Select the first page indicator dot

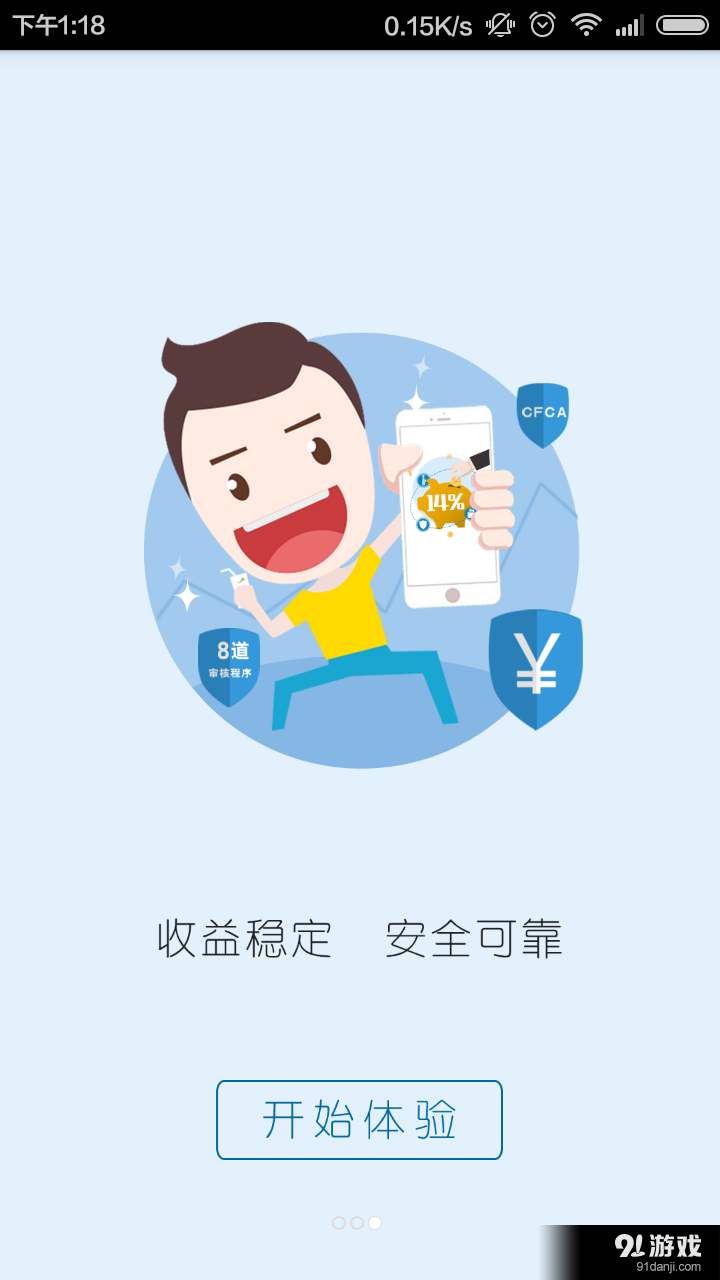click(339, 1222)
